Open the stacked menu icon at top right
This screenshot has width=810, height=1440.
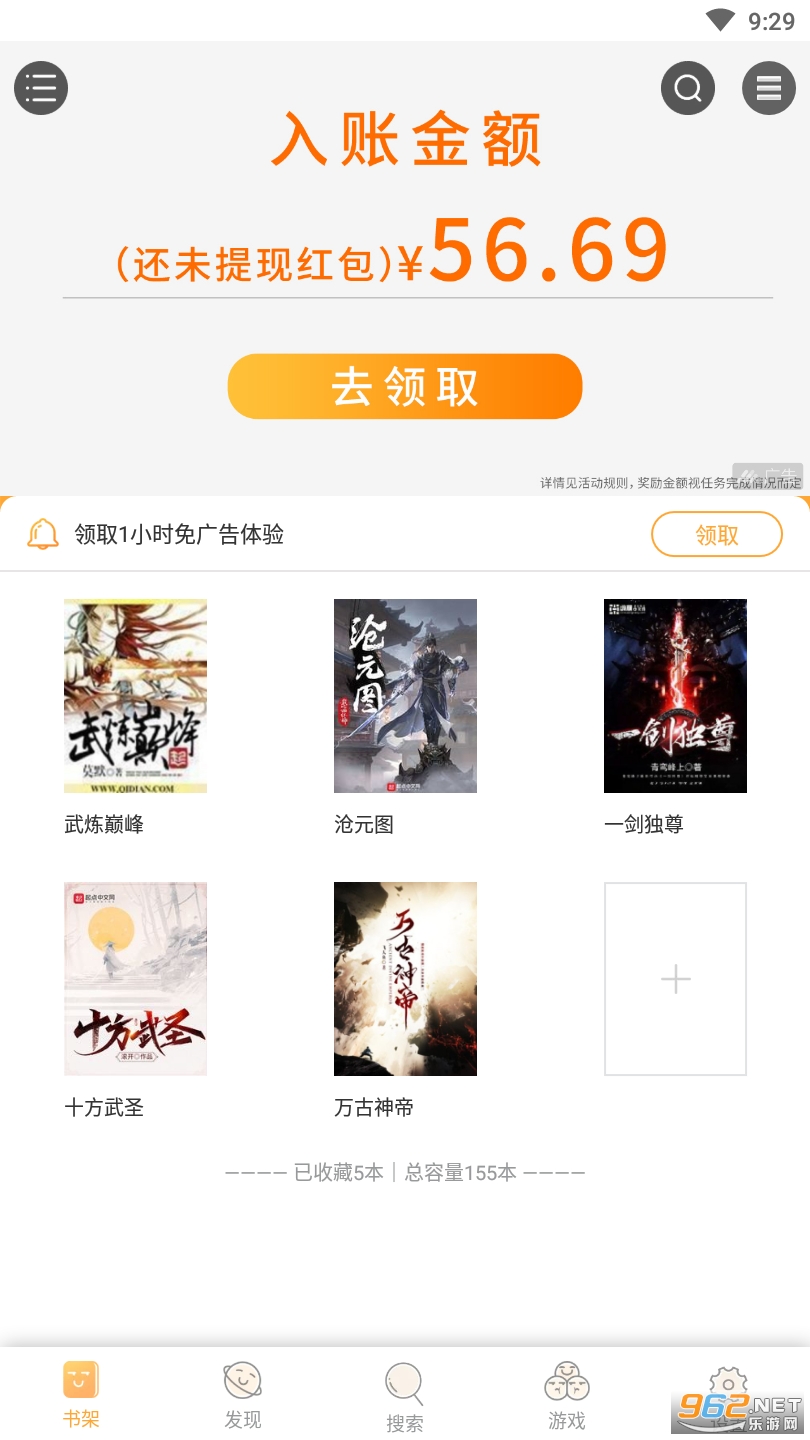tap(768, 88)
